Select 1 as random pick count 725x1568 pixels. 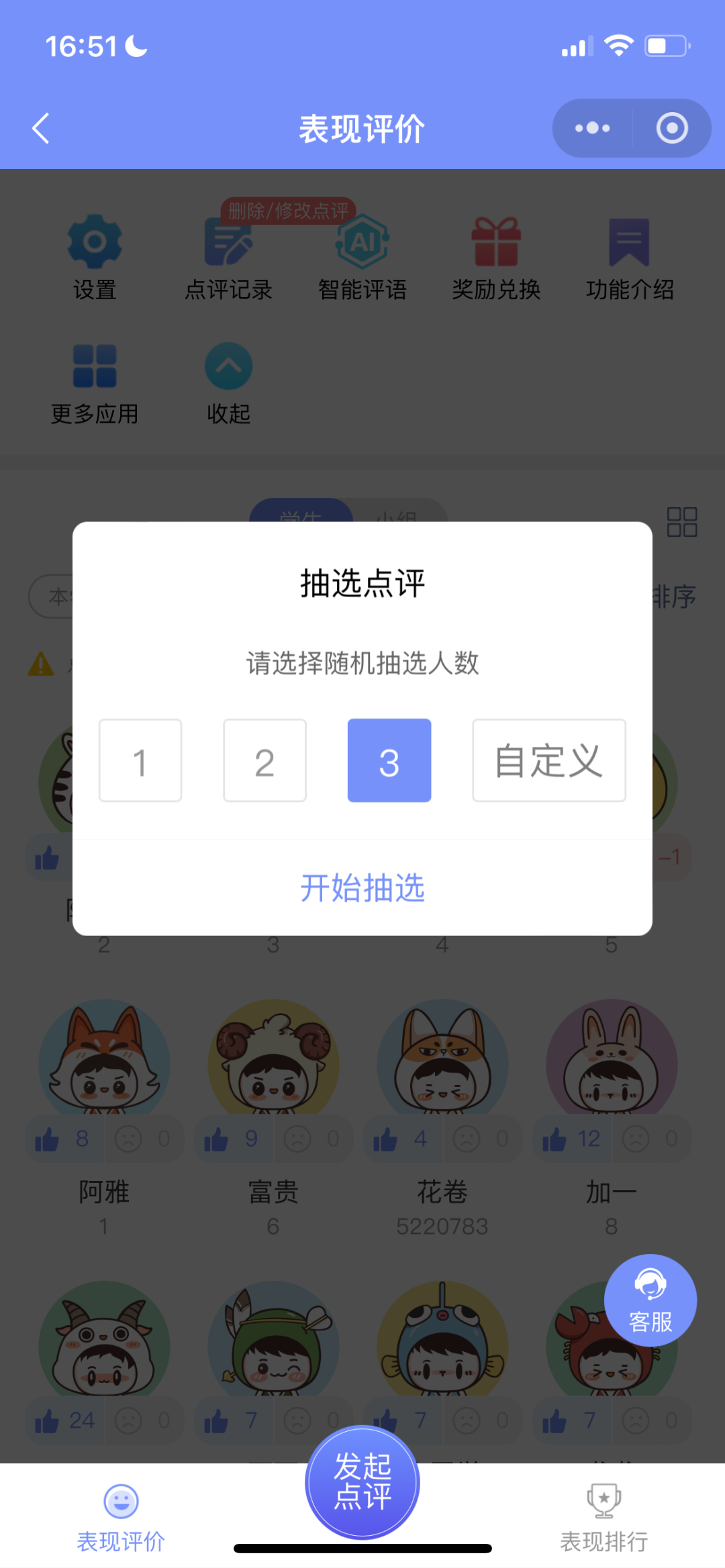pyautogui.click(x=140, y=760)
